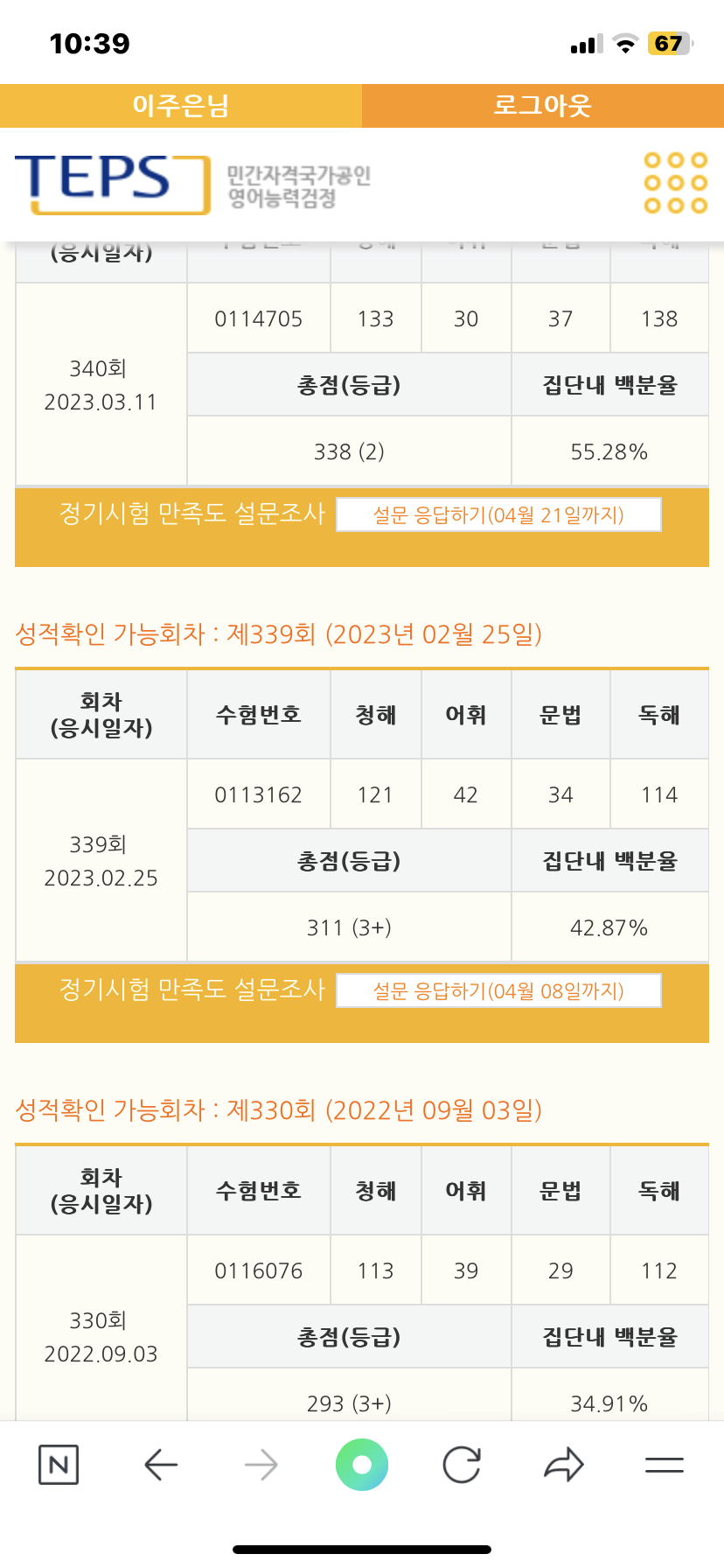Answer survey due 04월 08일까지
Image resolution: width=724 pixels, height=1568 pixels.
pyautogui.click(x=498, y=990)
